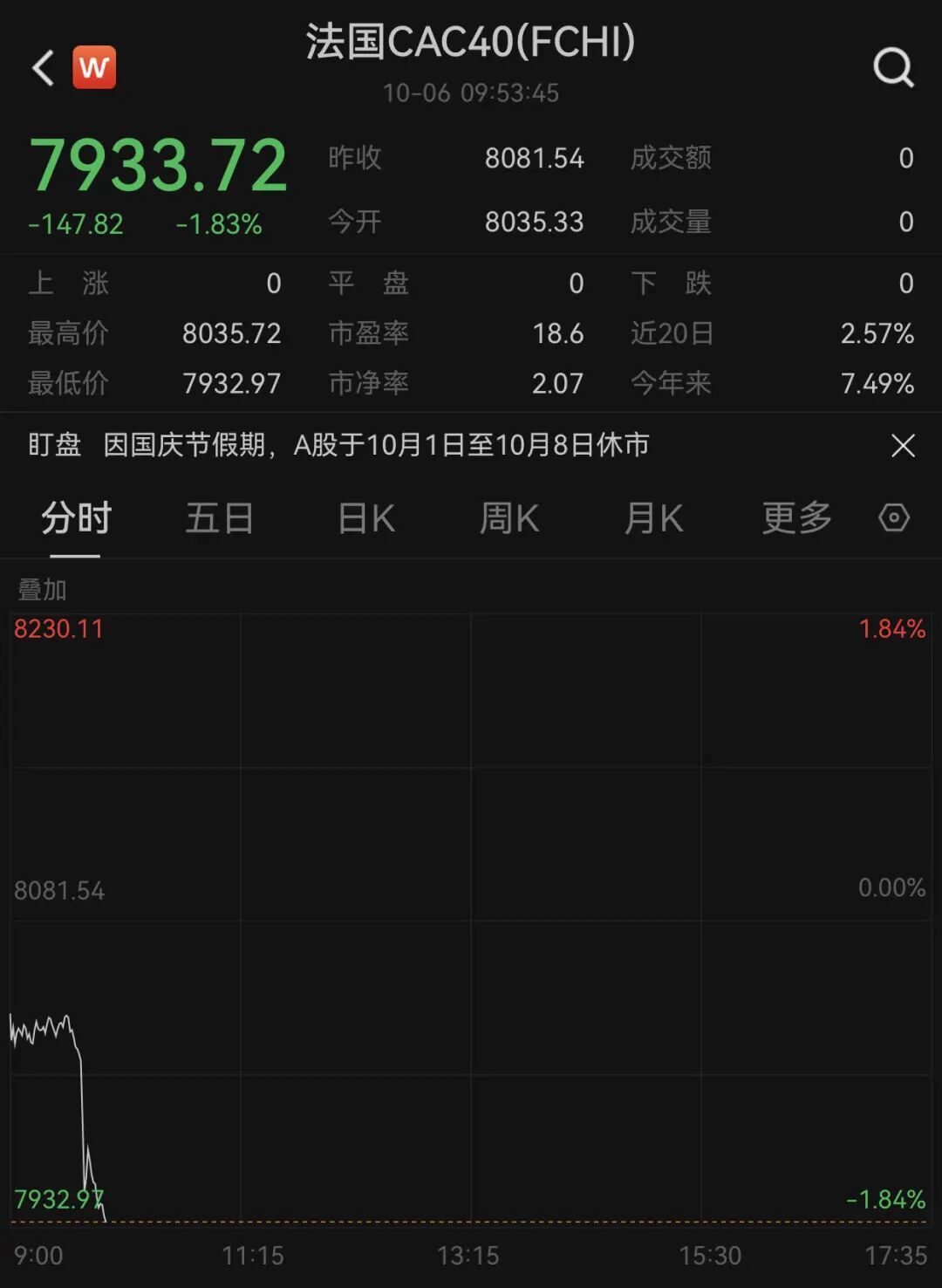Switch to the 五日 chart tab
942x1288 pixels.
219,518
